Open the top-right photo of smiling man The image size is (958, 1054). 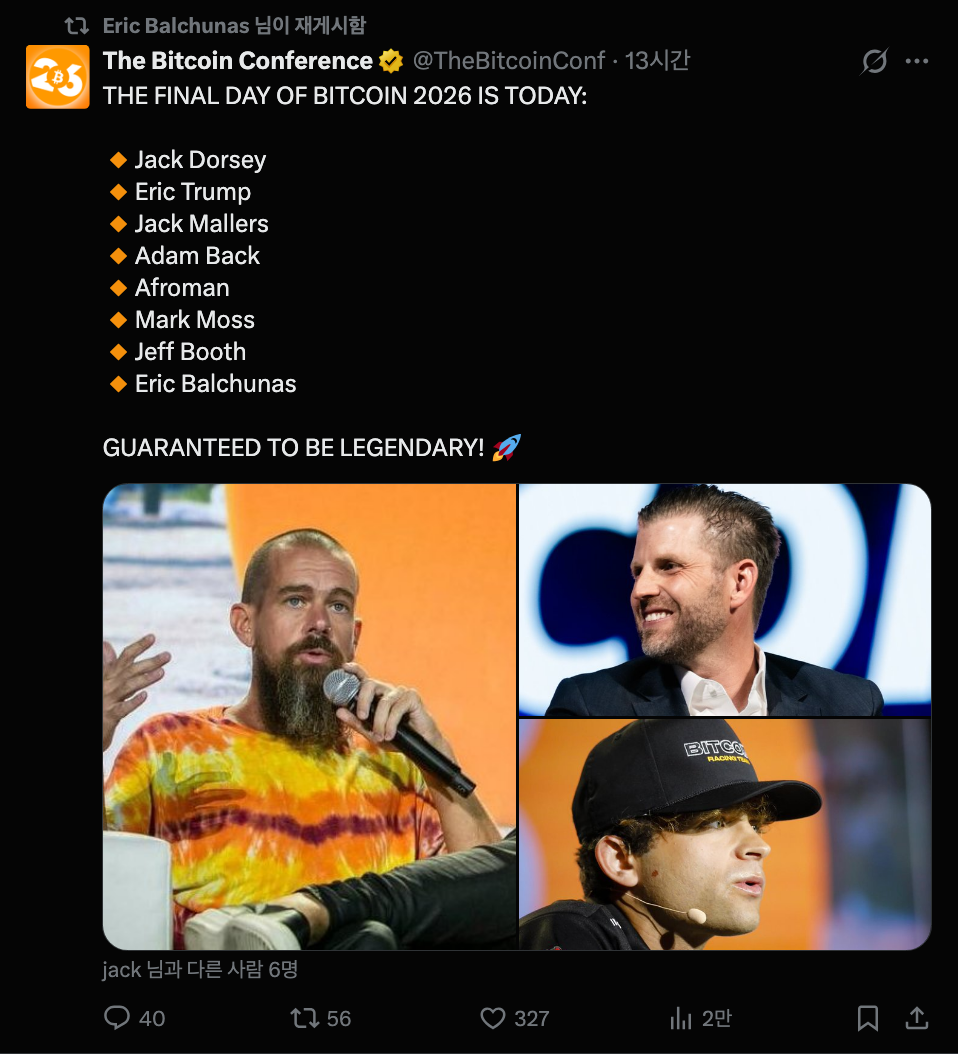coord(725,599)
